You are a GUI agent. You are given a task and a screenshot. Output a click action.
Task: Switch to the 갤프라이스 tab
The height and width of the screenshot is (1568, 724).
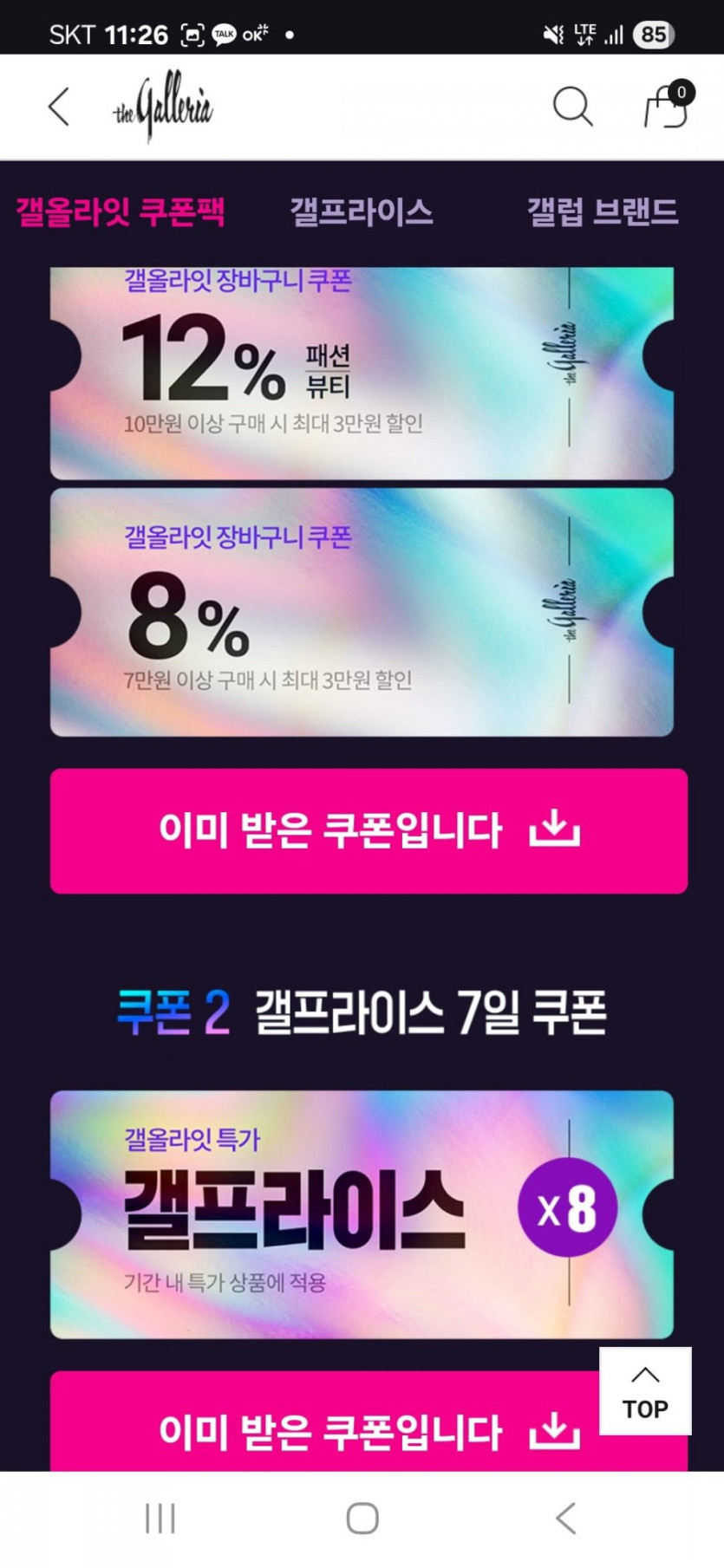(x=362, y=211)
